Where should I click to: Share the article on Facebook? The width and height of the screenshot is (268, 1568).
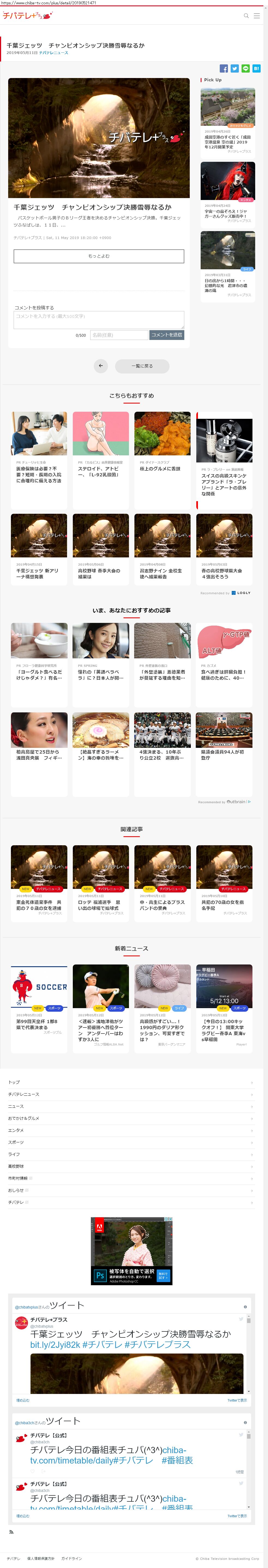(224, 69)
